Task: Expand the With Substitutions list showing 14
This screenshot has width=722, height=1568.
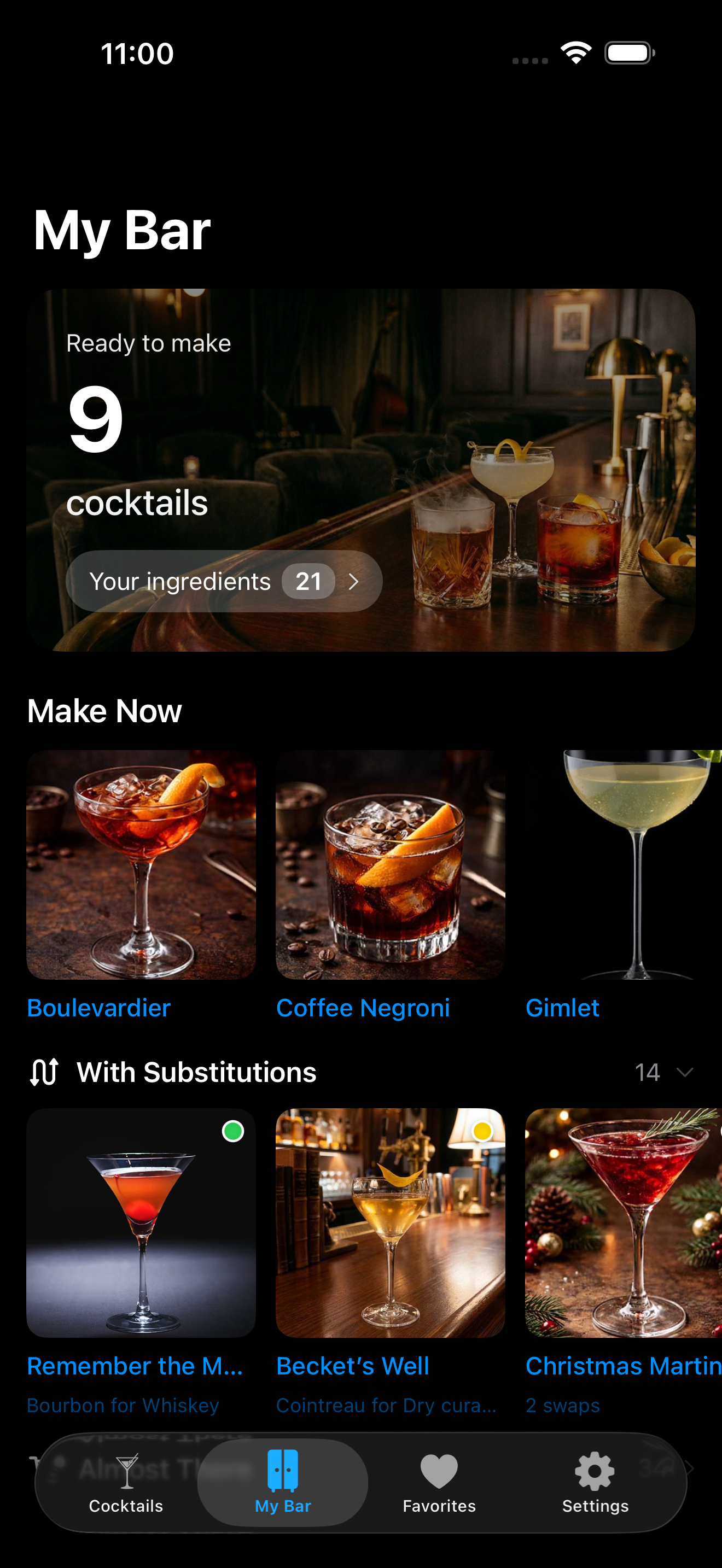Action: (x=667, y=1072)
